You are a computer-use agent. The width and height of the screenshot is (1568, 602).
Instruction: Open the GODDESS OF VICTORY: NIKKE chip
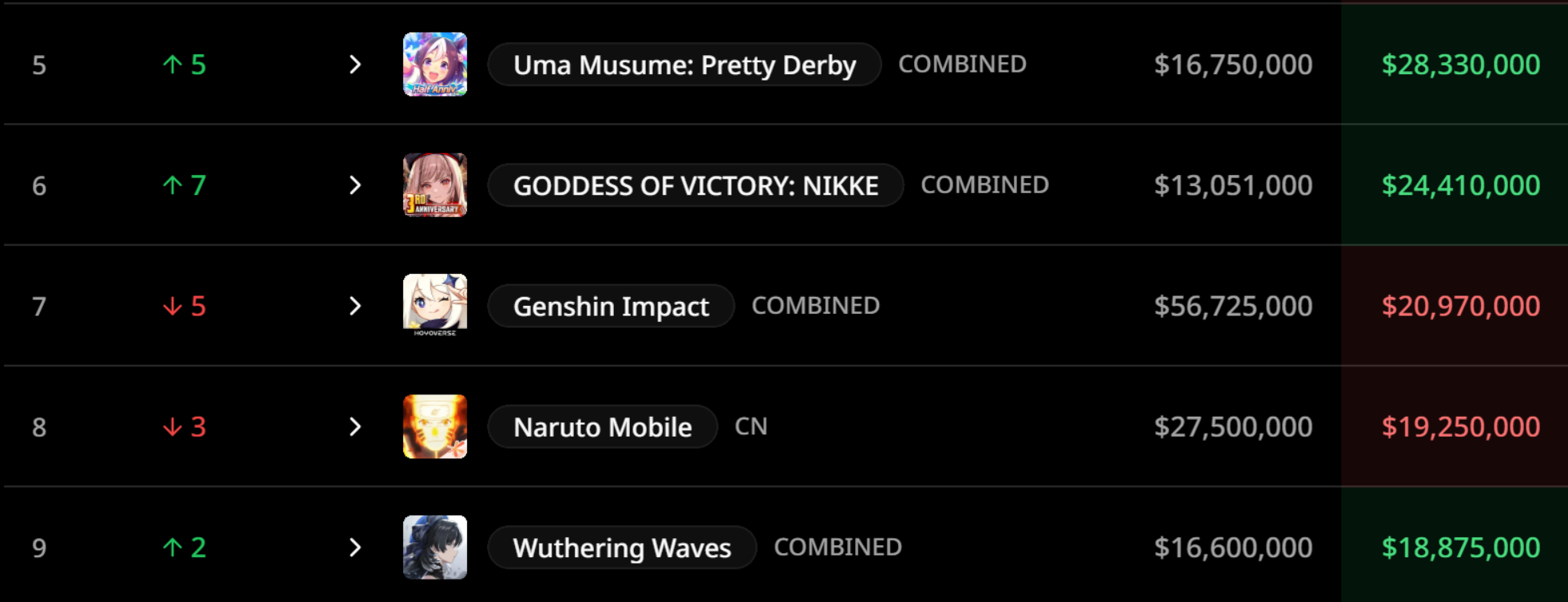695,185
